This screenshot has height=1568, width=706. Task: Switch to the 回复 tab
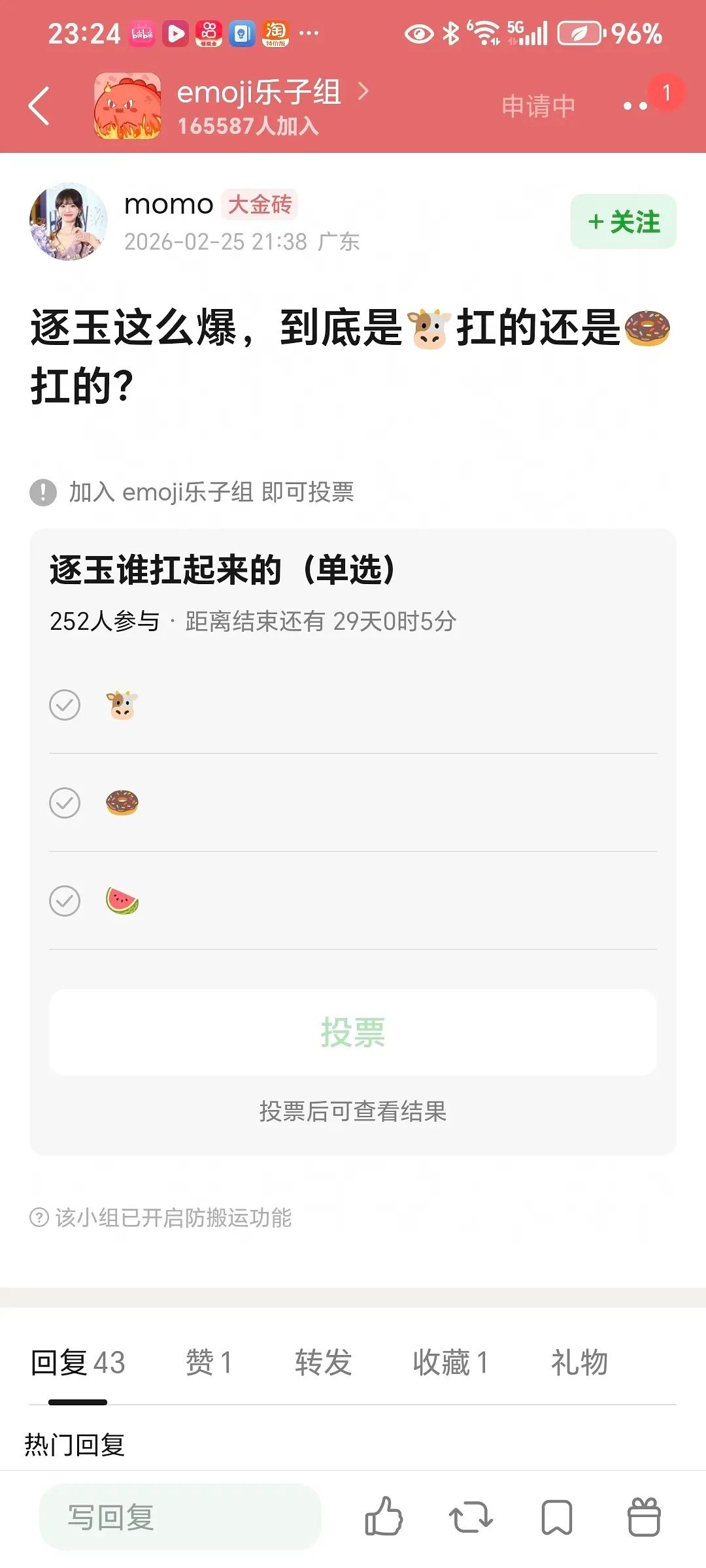pos(78,1363)
